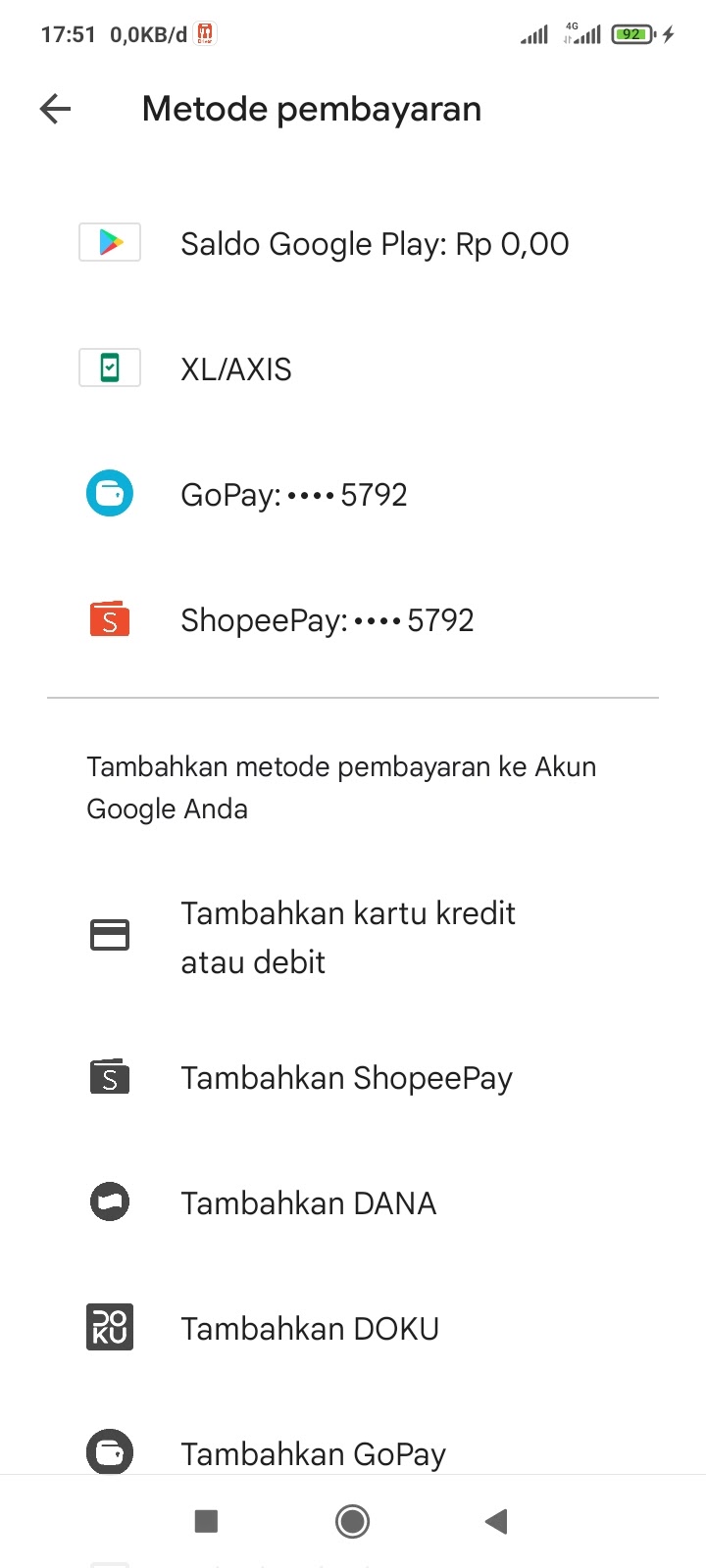Open Saldo Google Play payment method
This screenshot has width=706, height=1568.
pyautogui.click(x=353, y=243)
